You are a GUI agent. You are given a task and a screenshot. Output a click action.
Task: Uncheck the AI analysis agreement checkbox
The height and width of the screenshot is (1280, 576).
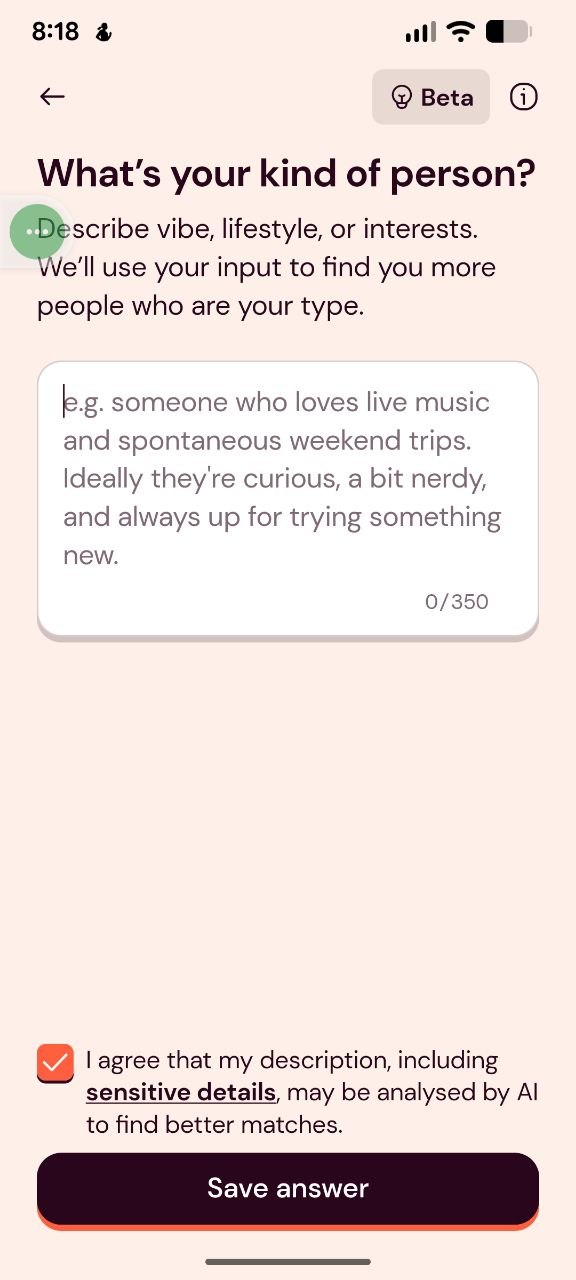pos(55,1063)
